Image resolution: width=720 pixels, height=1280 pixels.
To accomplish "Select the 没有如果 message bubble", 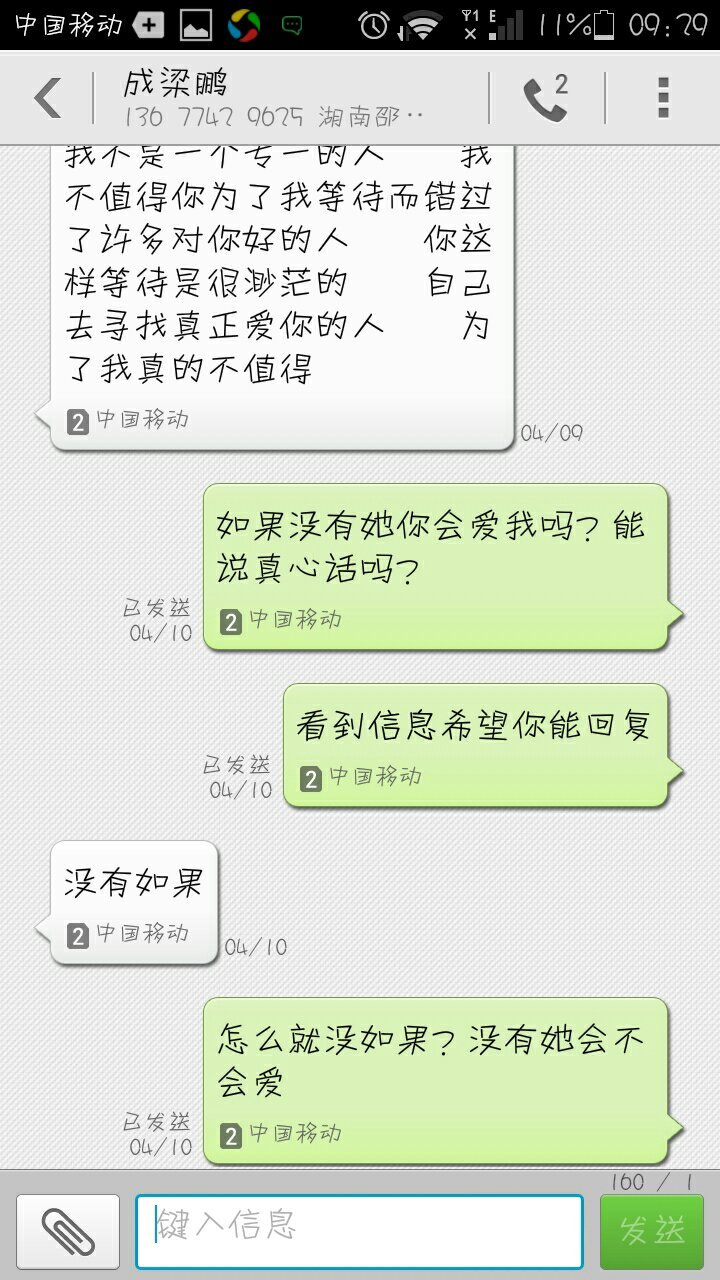I will point(134,901).
